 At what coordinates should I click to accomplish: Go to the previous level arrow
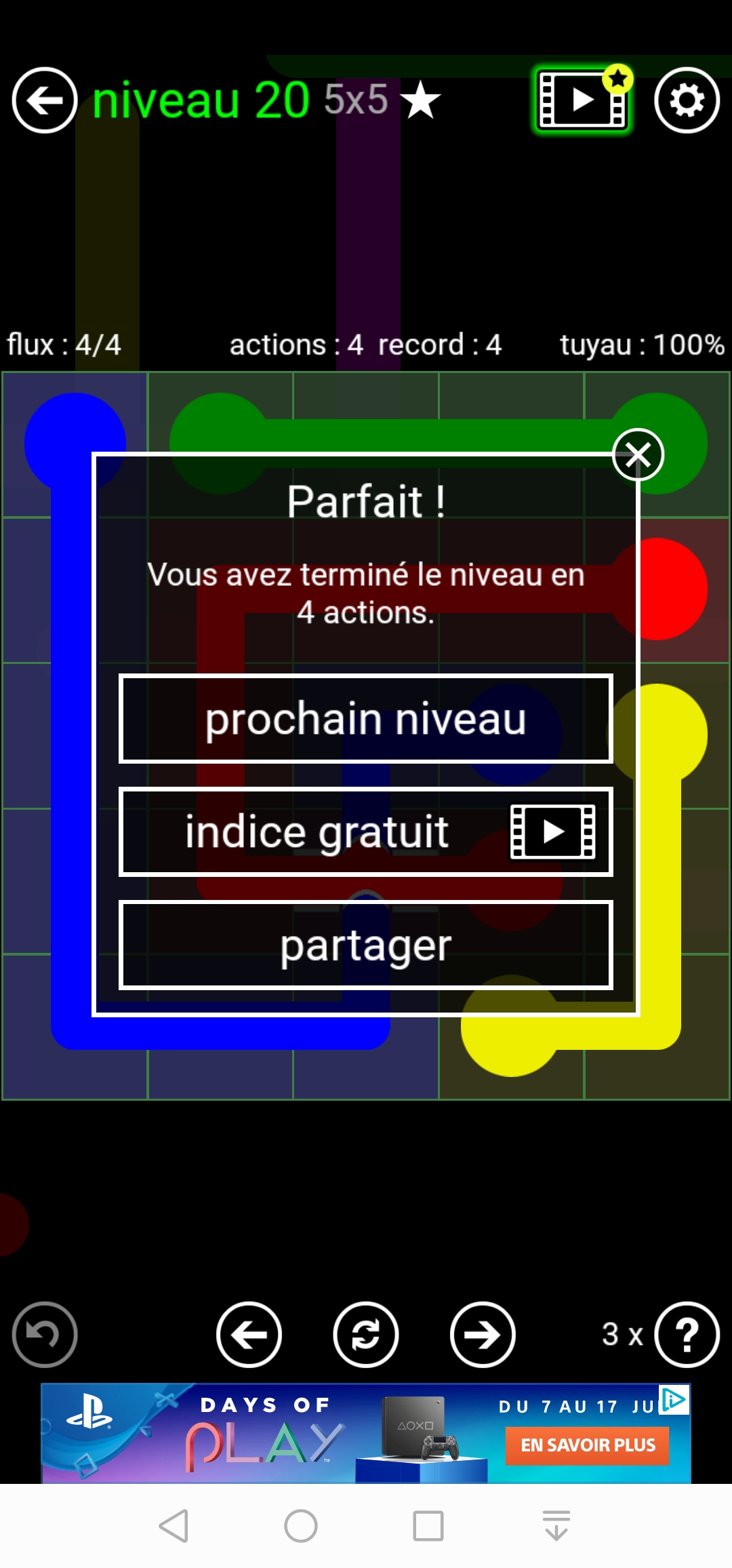click(249, 1335)
